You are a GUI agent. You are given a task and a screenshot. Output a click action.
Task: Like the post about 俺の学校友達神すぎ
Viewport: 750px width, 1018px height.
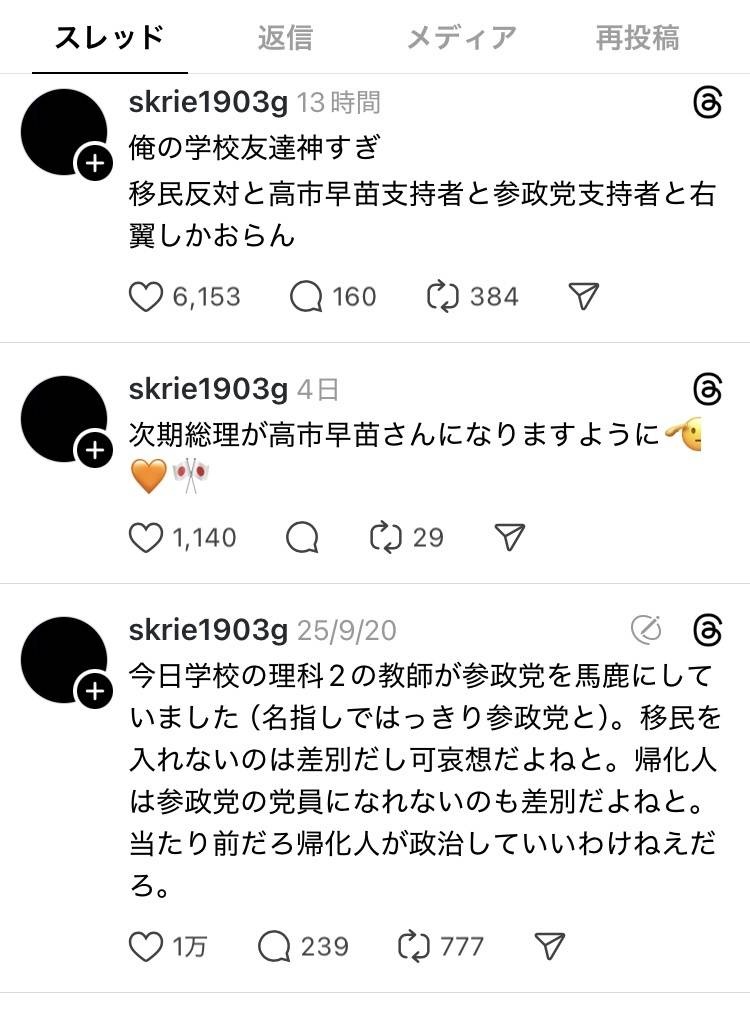tap(147, 296)
